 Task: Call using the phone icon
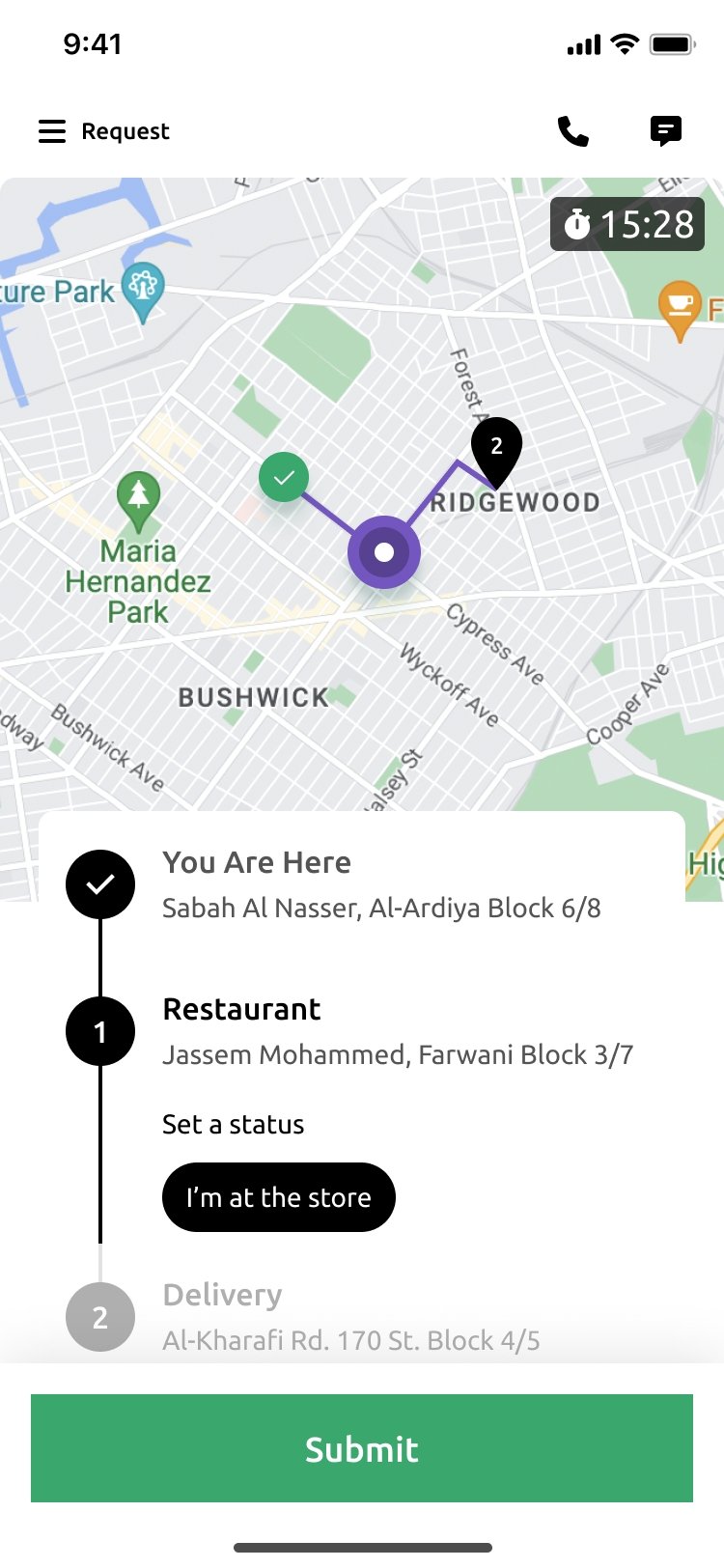pos(573,131)
